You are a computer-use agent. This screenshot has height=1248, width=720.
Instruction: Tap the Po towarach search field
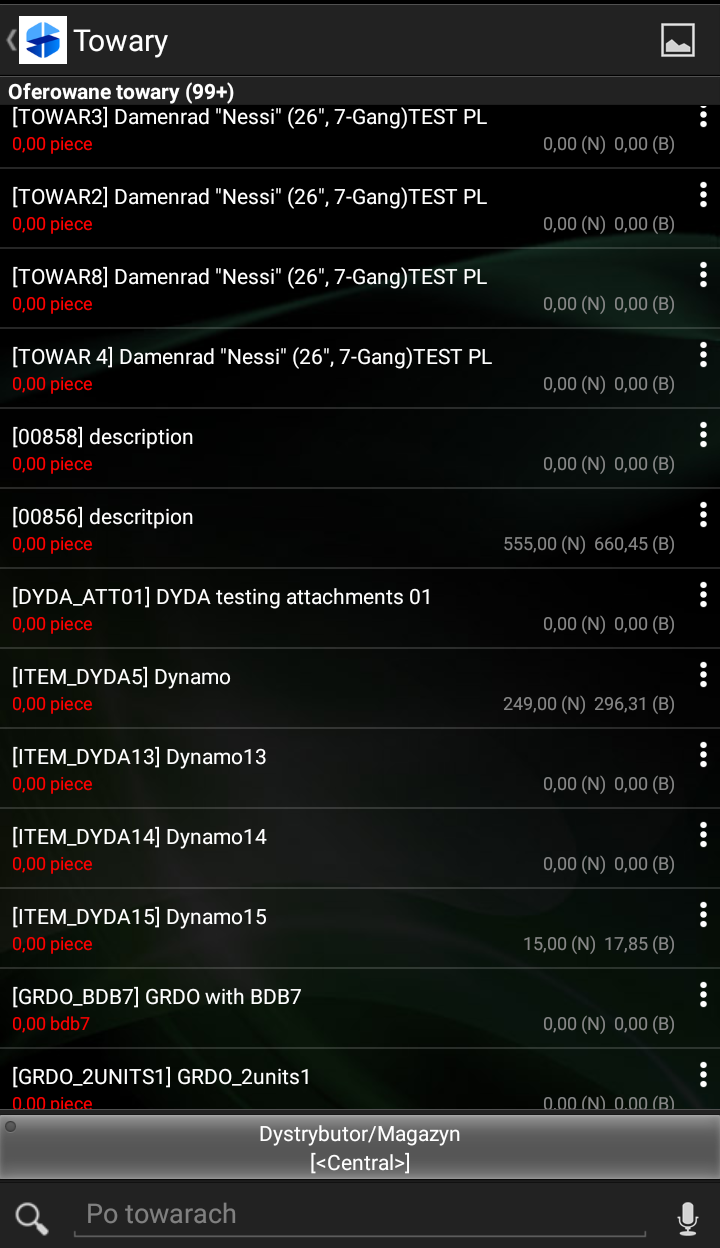pyautogui.click(x=360, y=1215)
